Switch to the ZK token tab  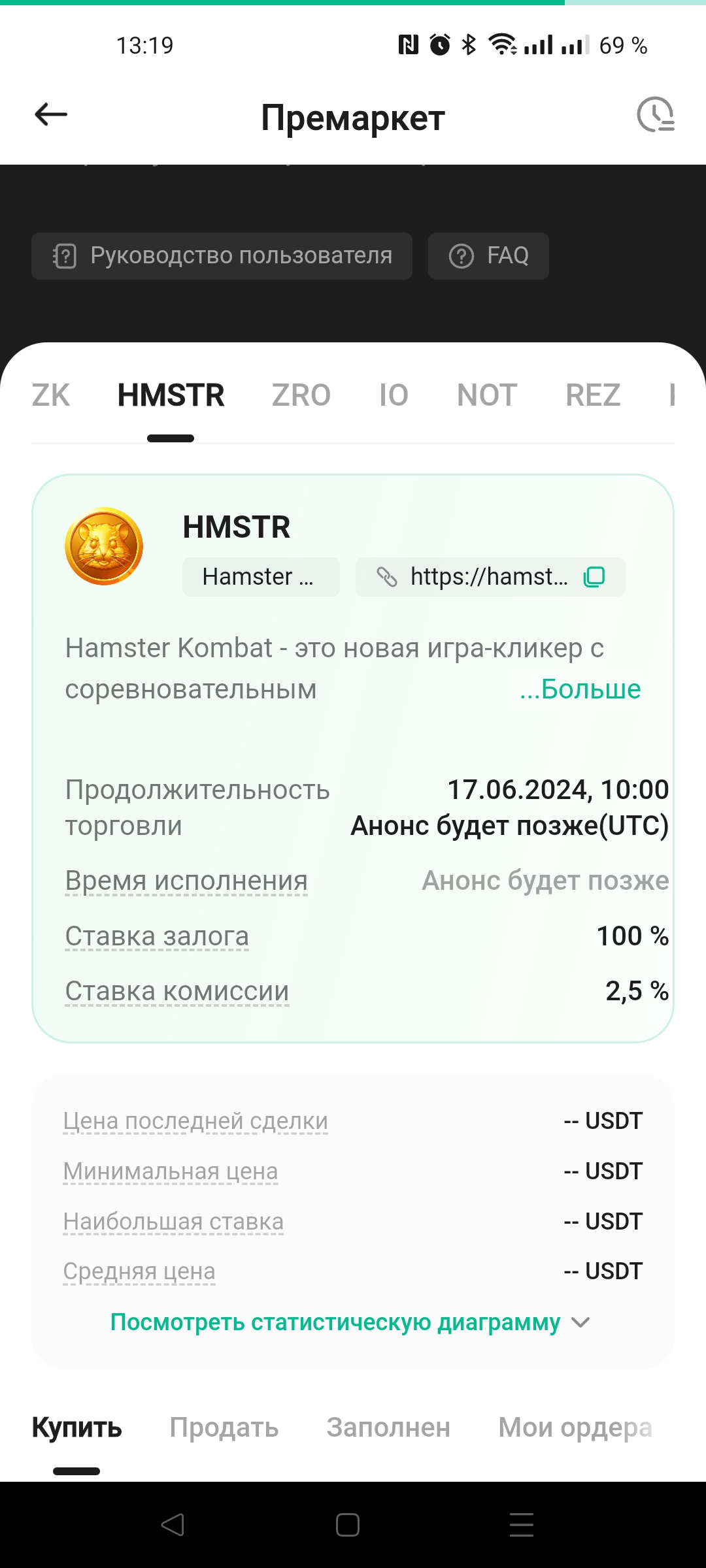click(51, 395)
